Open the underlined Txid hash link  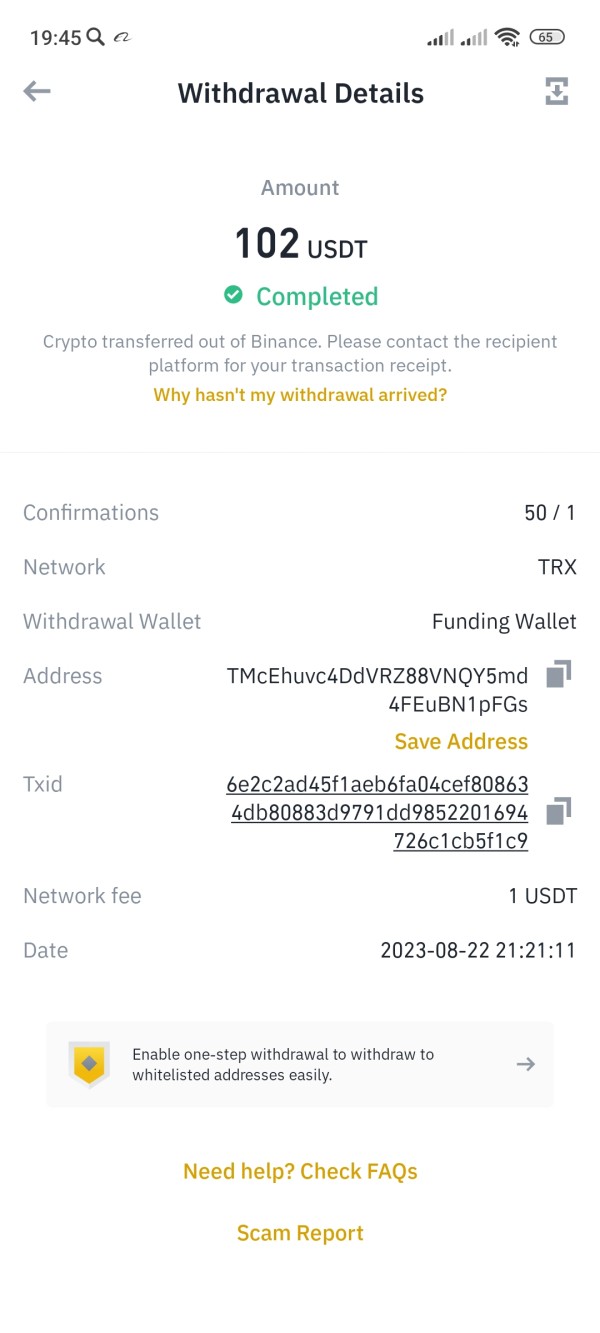[379, 812]
